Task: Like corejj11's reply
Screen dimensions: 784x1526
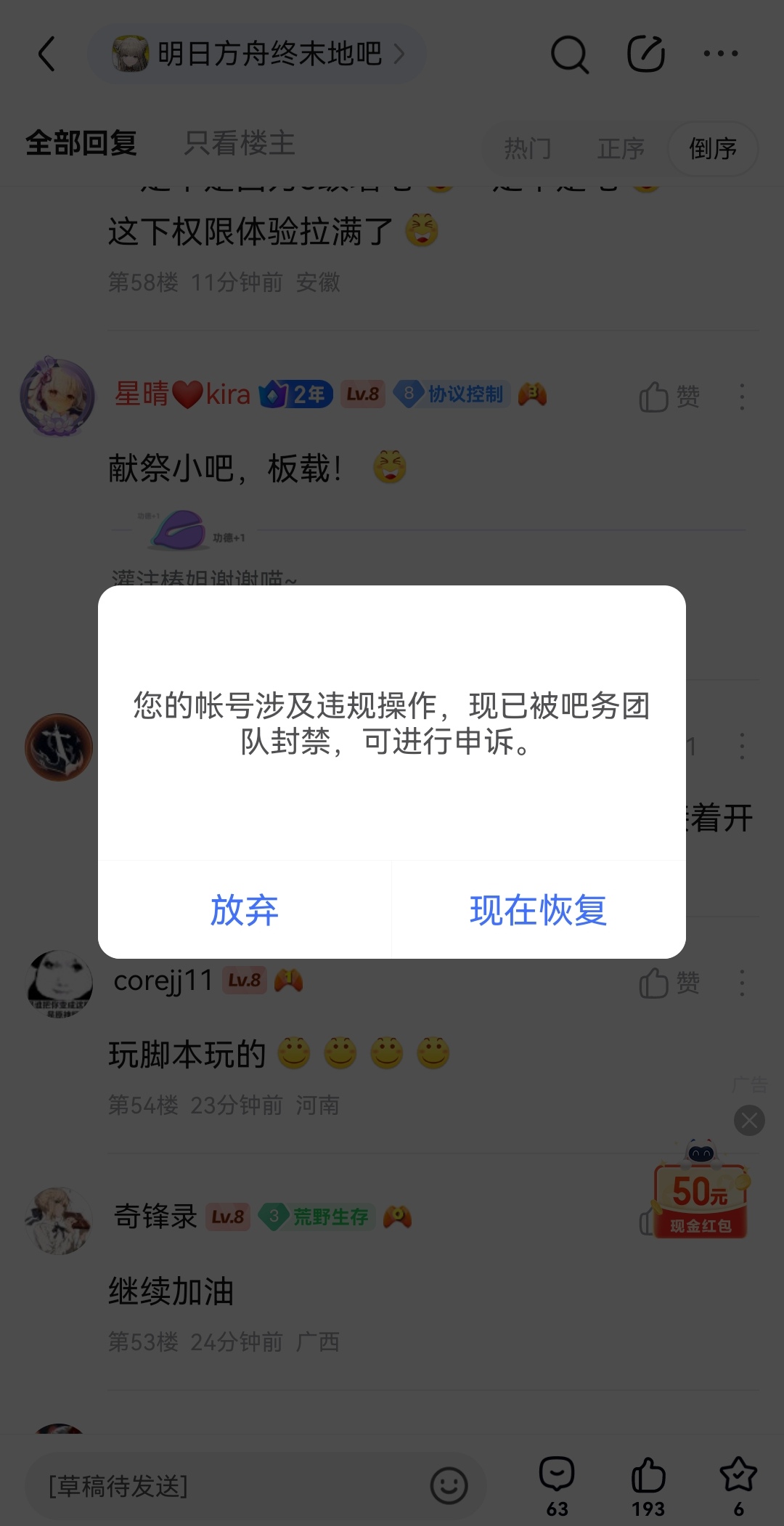Action: 669,983
